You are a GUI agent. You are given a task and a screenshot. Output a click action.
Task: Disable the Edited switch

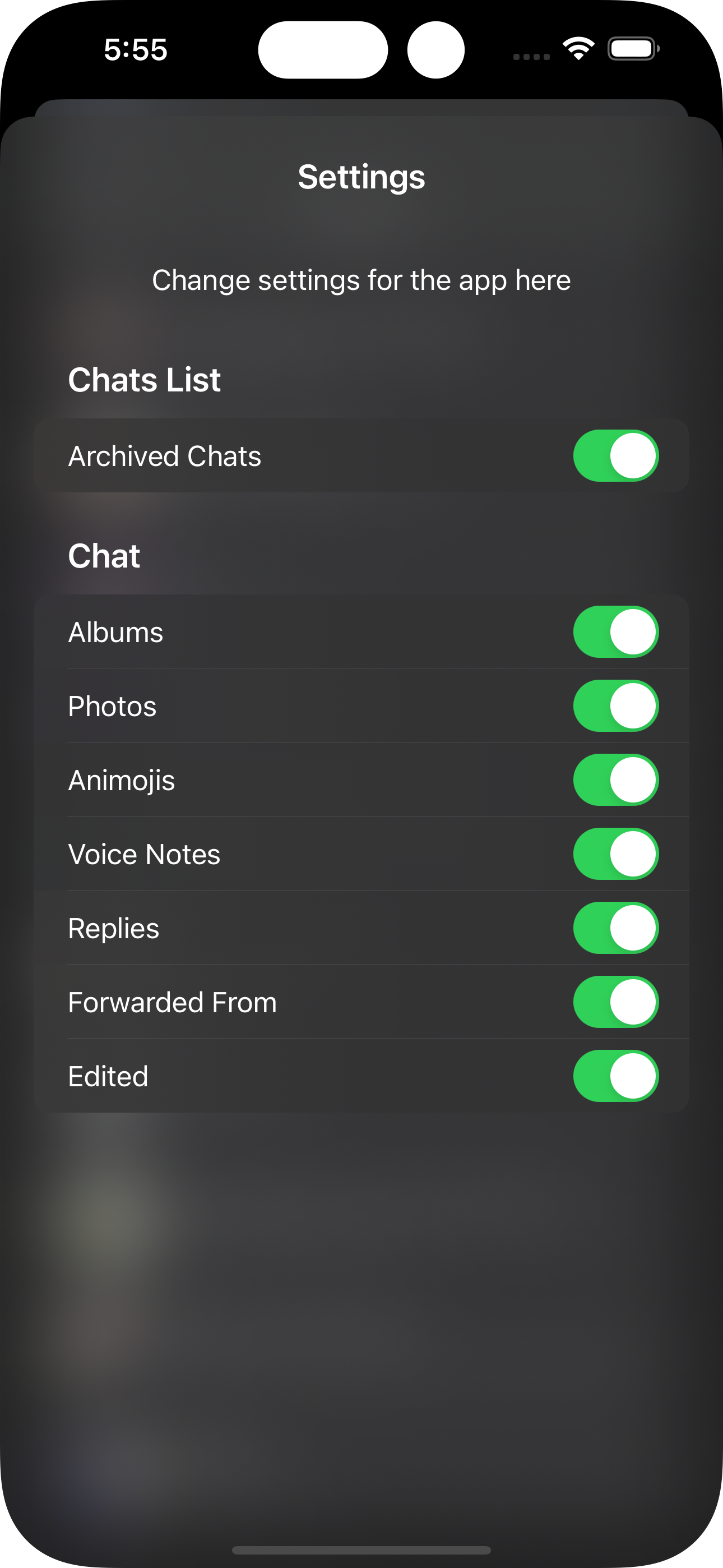click(615, 1076)
